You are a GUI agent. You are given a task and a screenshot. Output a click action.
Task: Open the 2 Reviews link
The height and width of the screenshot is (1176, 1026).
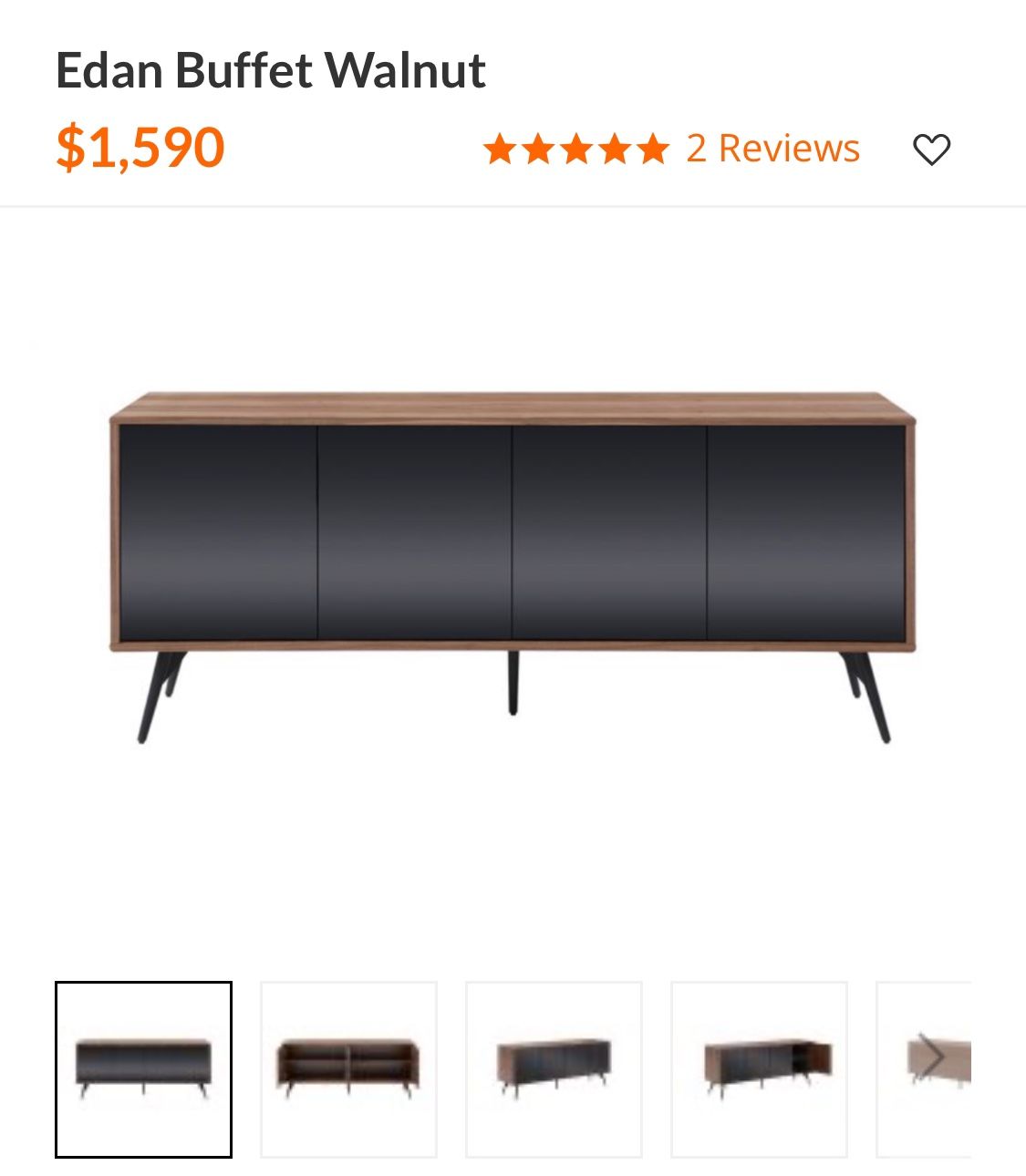(x=772, y=149)
